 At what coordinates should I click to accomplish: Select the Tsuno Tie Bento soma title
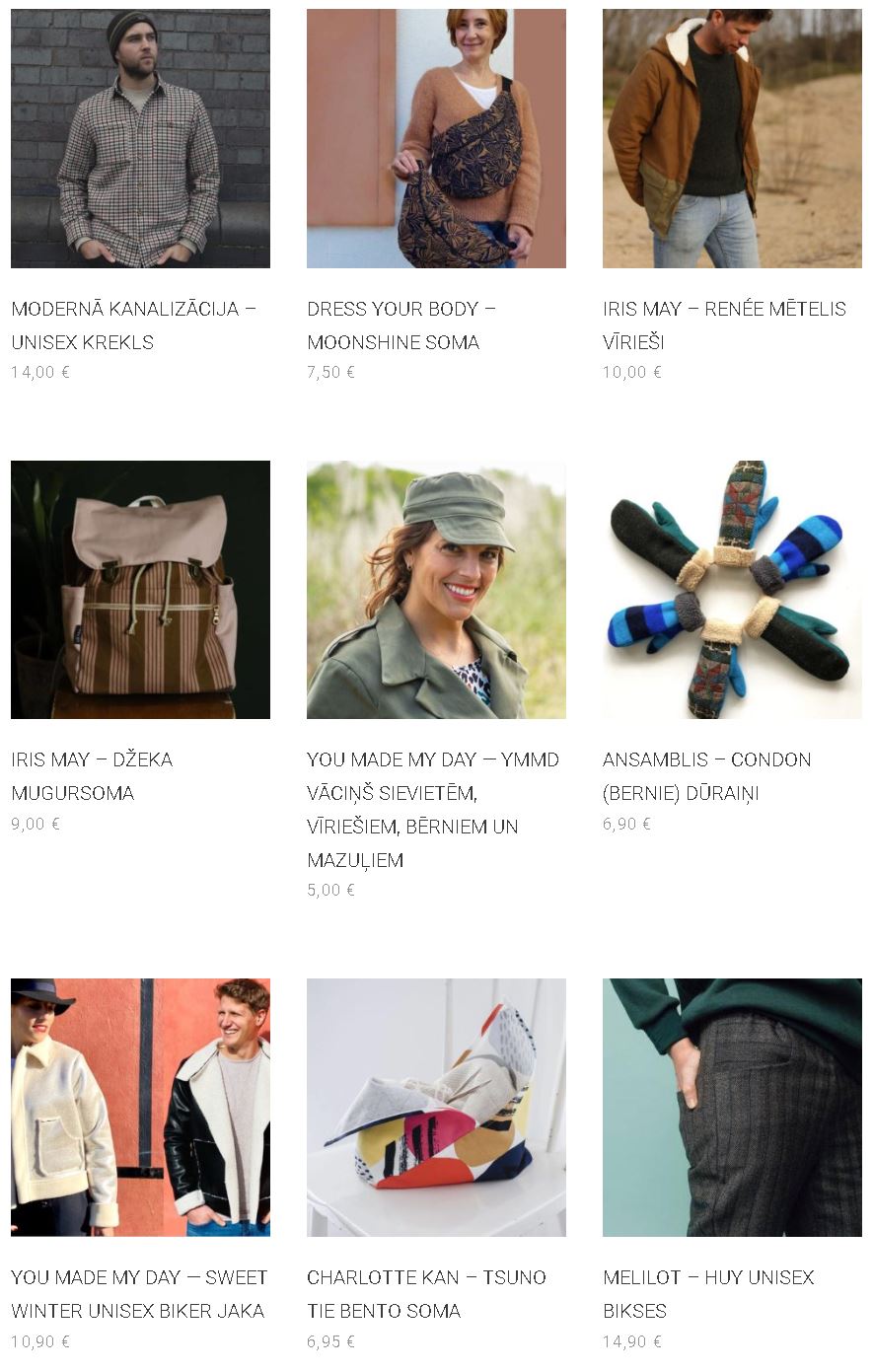[x=426, y=1294]
